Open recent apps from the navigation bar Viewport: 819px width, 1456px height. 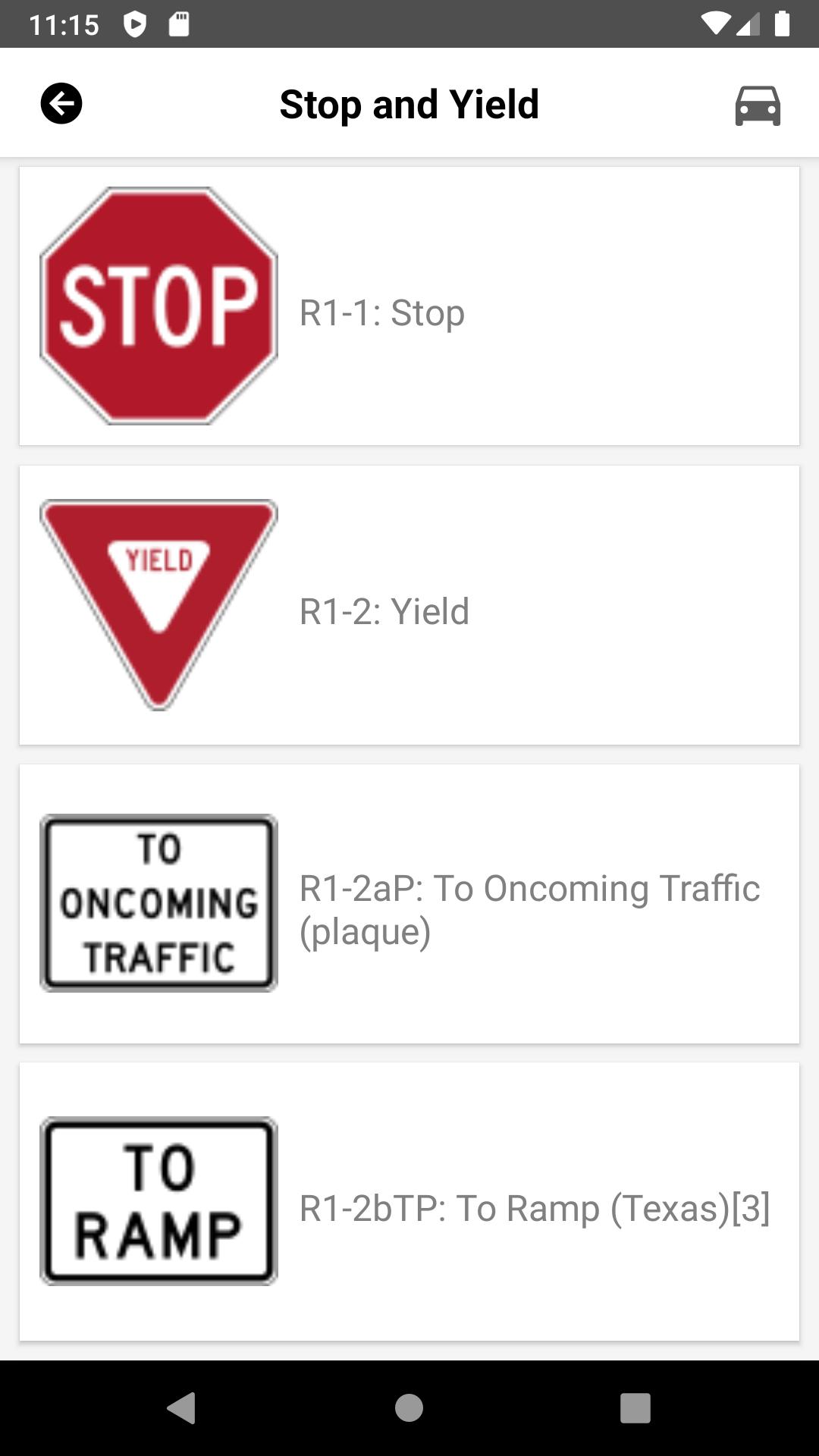pyautogui.click(x=635, y=1407)
